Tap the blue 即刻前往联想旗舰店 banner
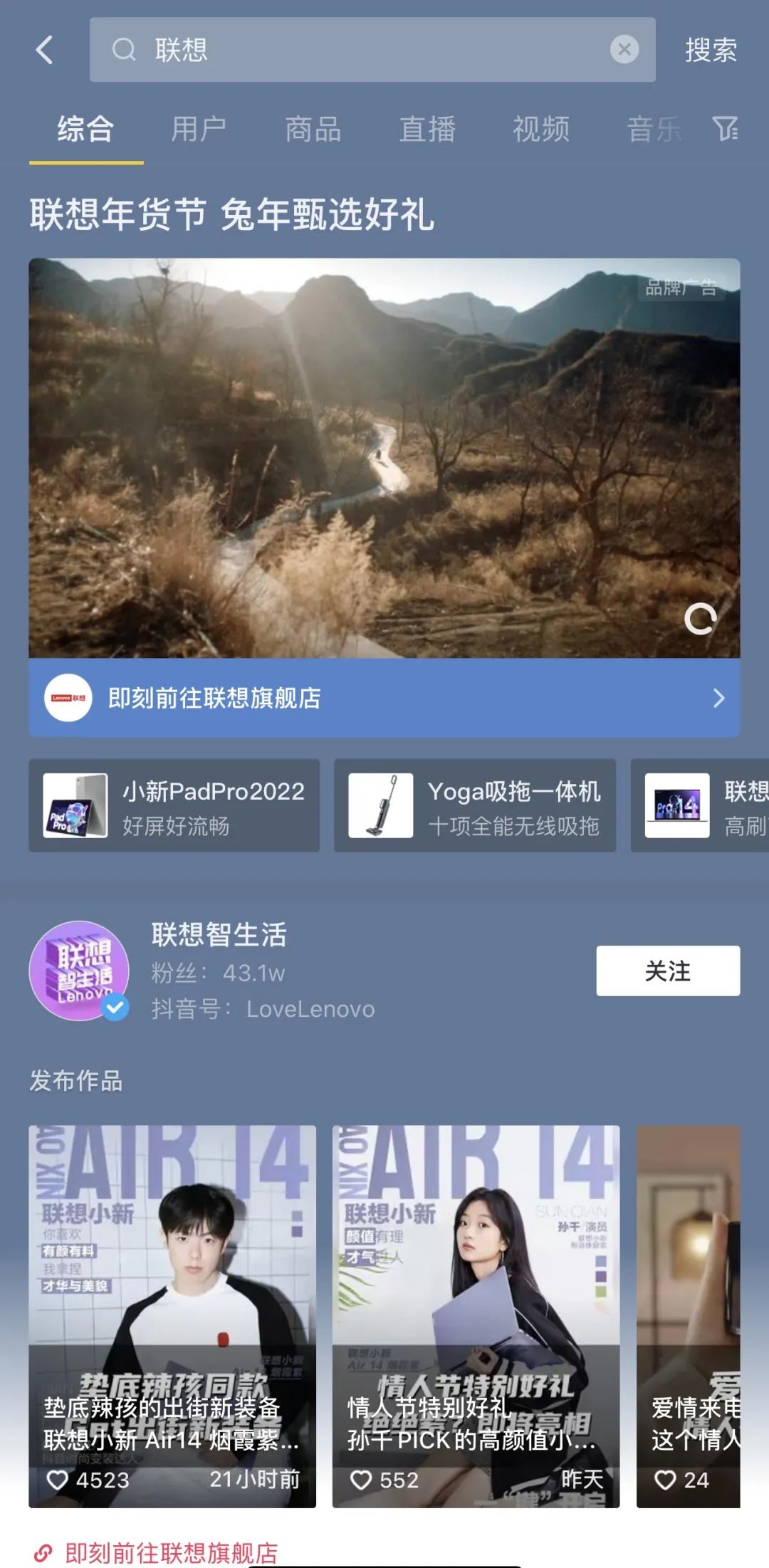 coord(384,698)
